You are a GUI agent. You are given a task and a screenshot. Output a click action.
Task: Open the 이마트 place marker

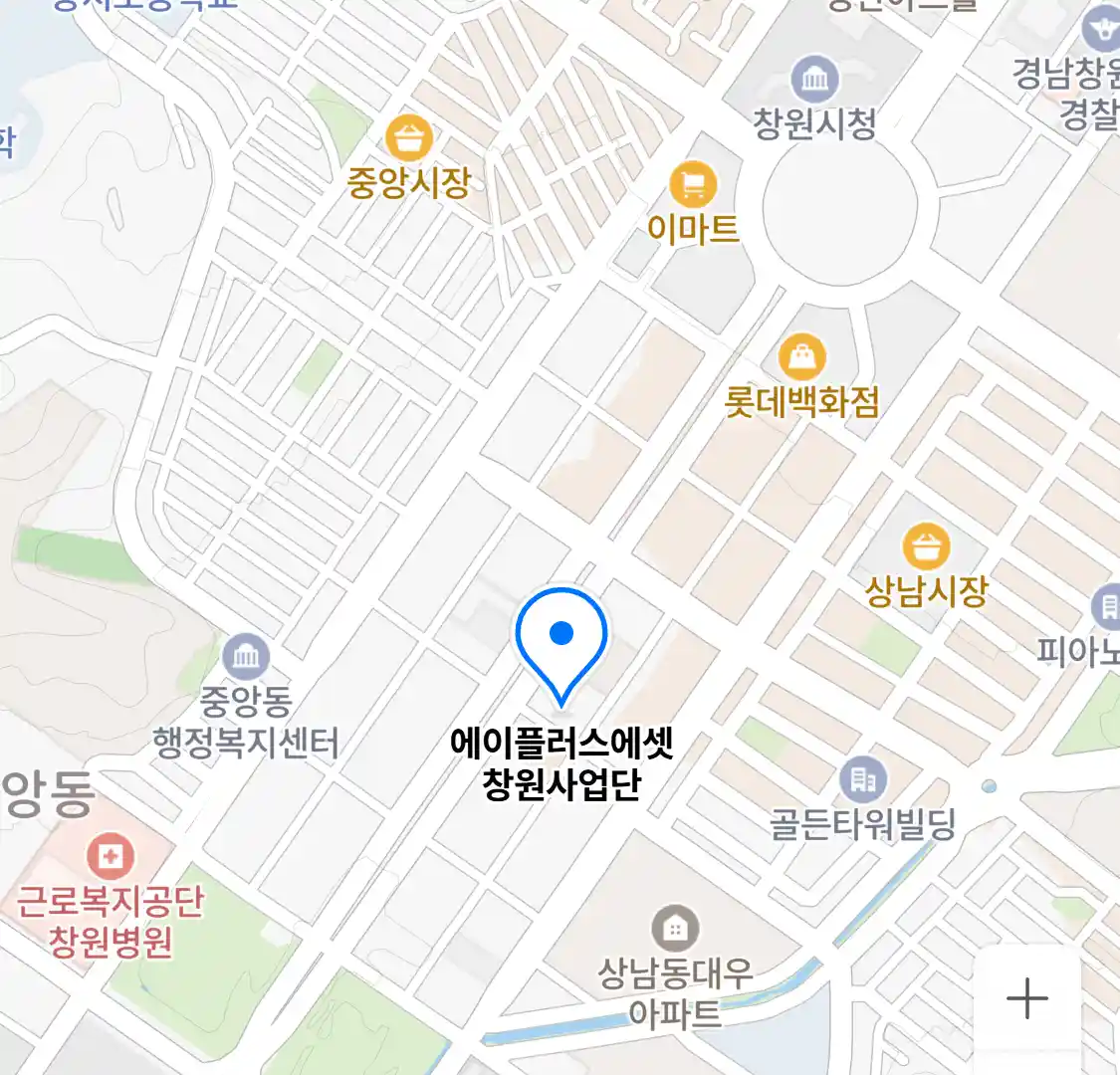(693, 184)
